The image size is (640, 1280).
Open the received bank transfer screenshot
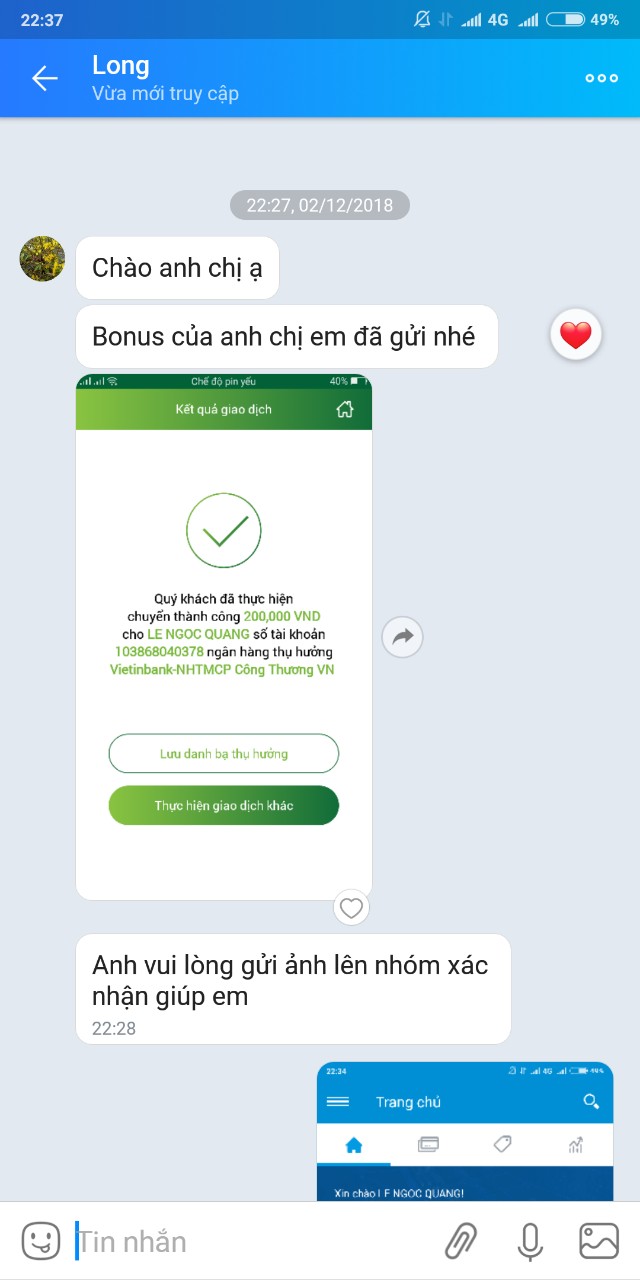[224, 637]
